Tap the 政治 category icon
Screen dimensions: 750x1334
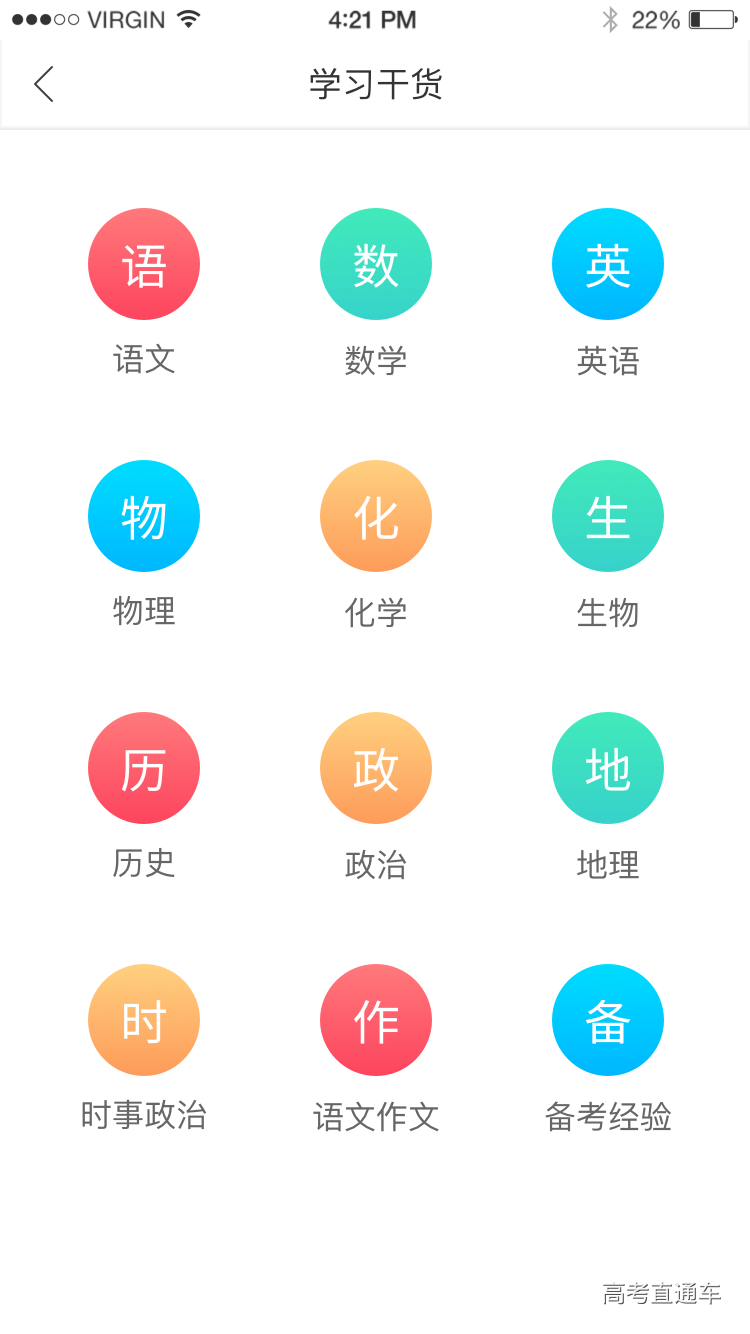click(376, 769)
